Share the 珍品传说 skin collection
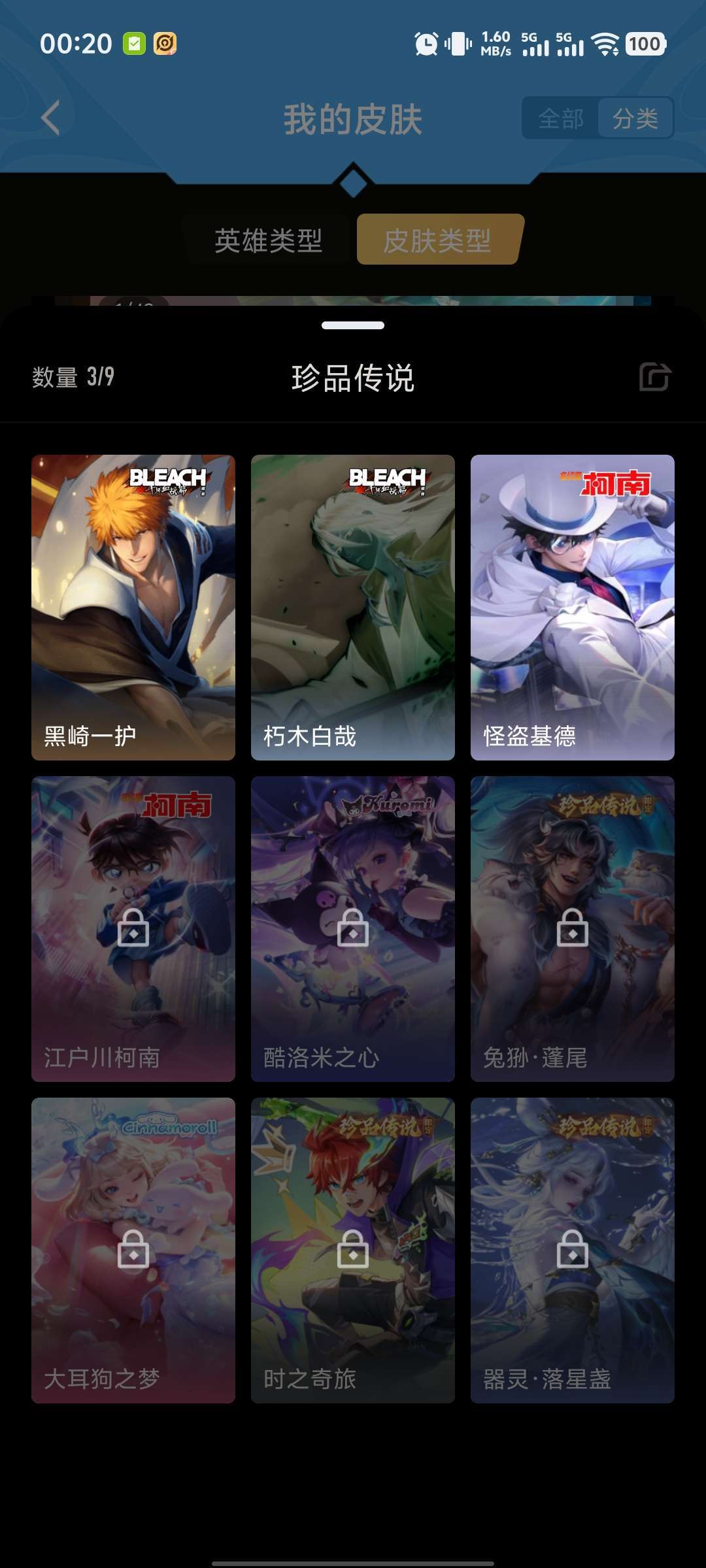 click(x=654, y=377)
